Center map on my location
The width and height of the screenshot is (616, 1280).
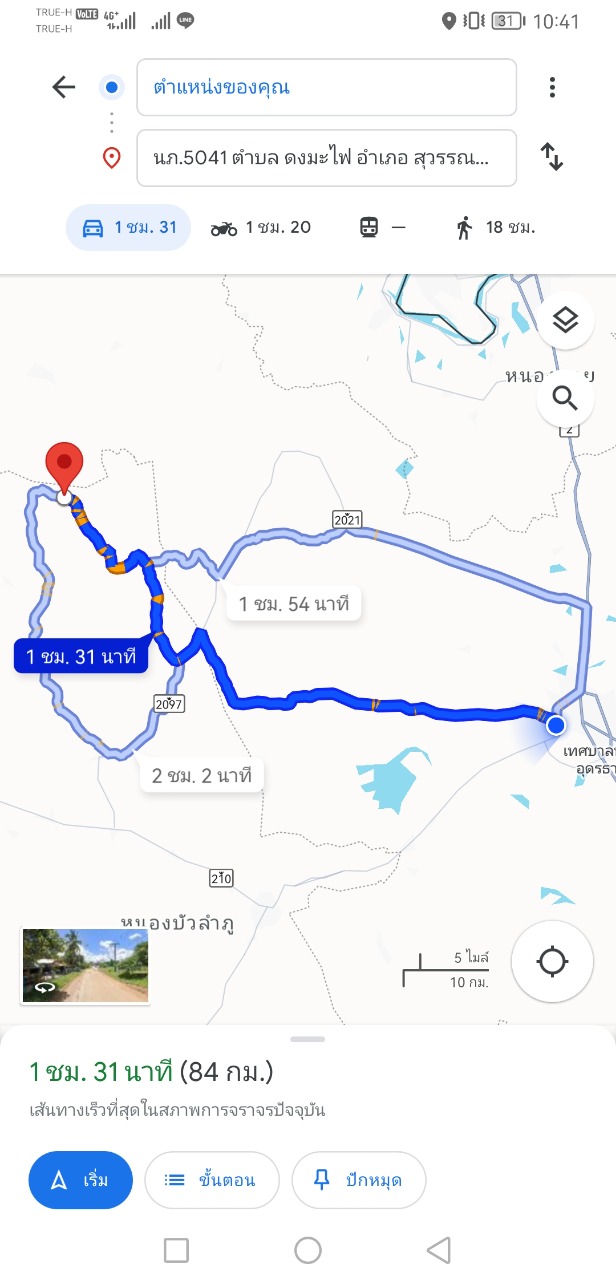click(x=552, y=962)
